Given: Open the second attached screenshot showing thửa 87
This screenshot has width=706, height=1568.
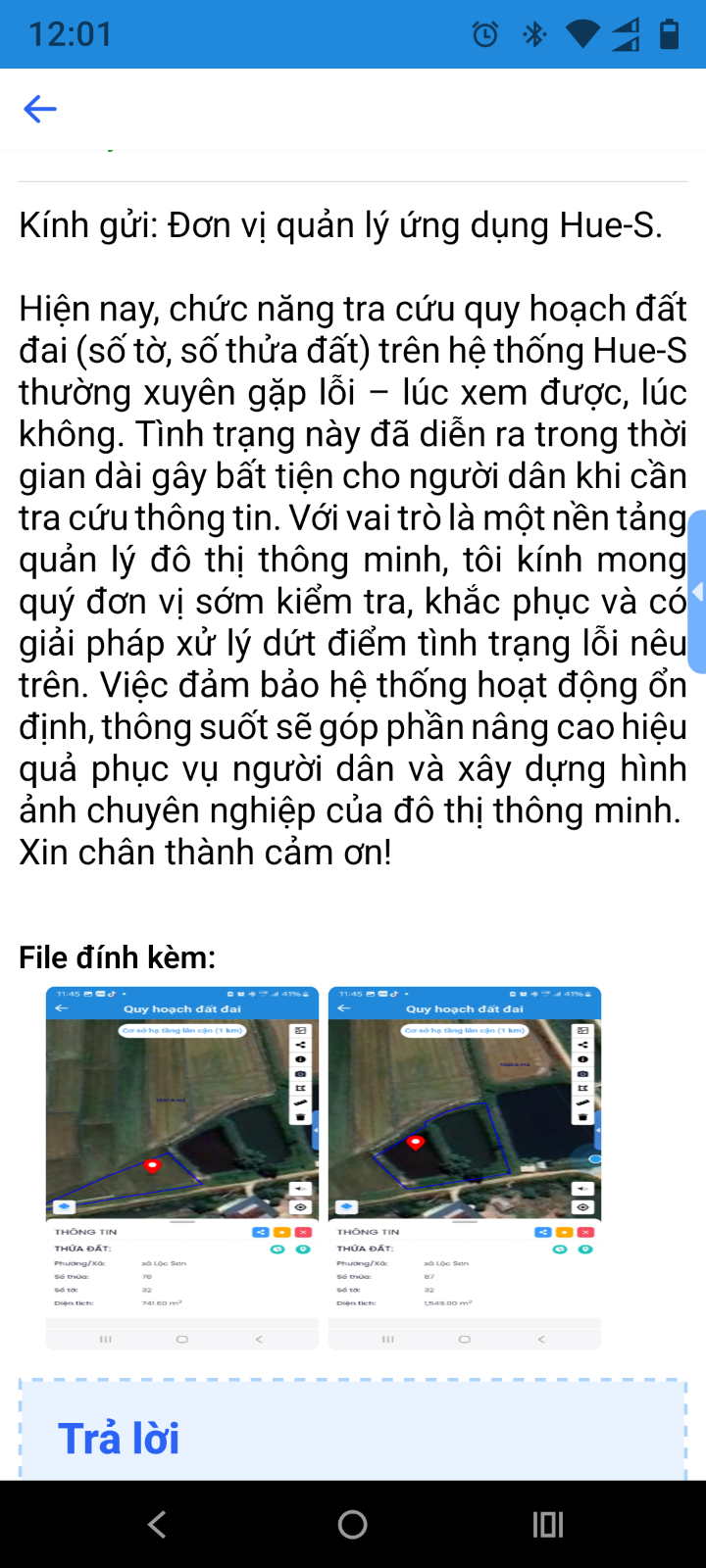Looking at the screenshot, I should point(465,1168).
